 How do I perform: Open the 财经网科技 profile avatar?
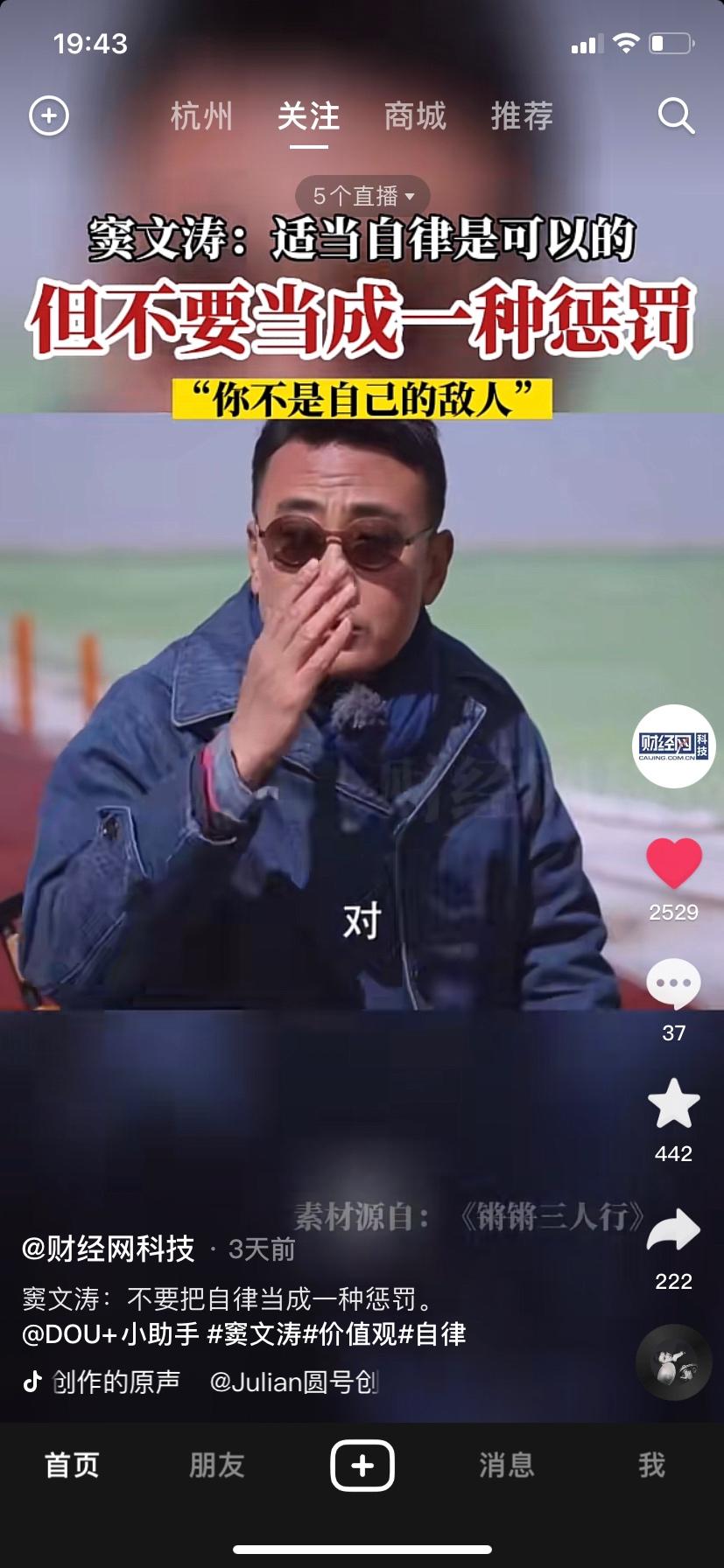(x=673, y=745)
